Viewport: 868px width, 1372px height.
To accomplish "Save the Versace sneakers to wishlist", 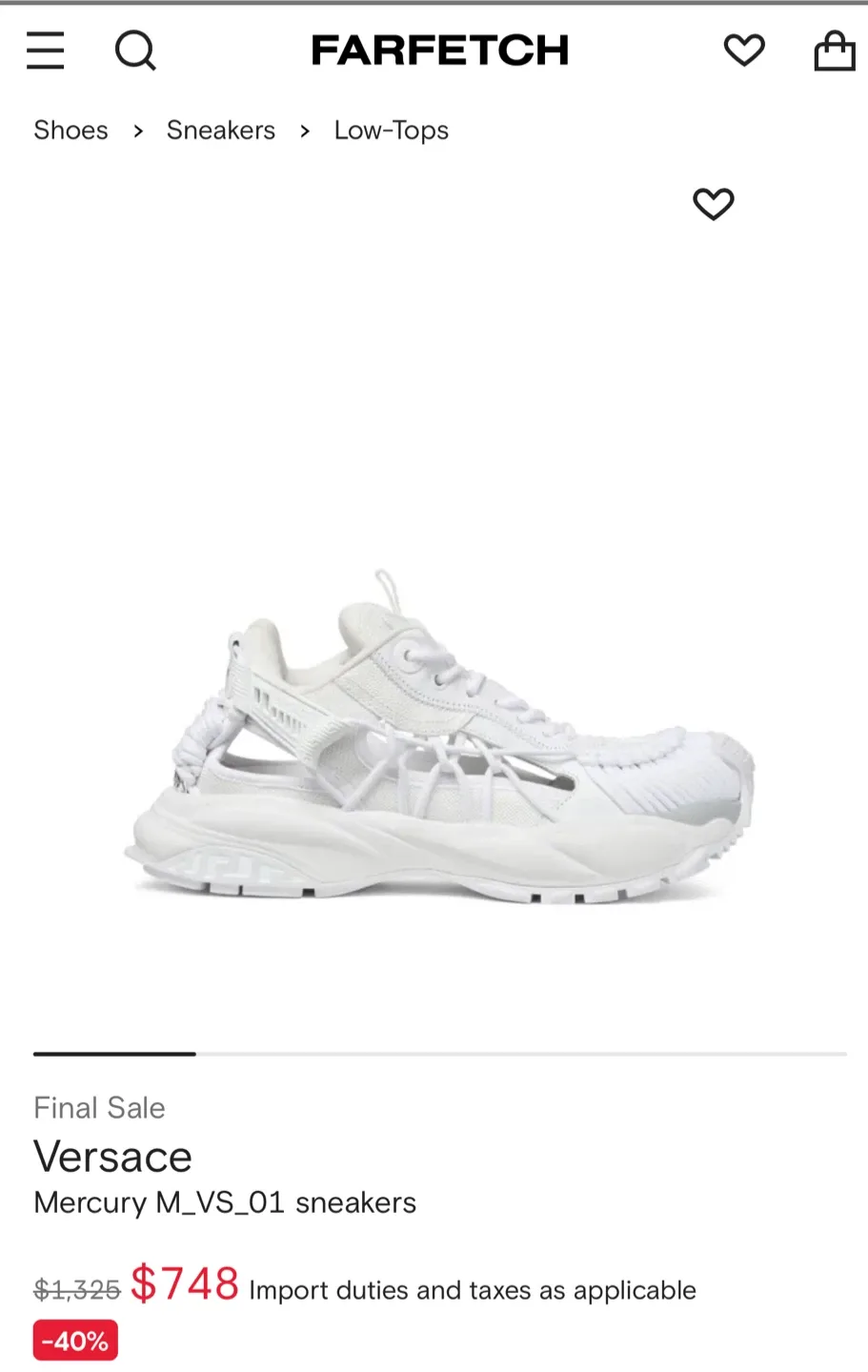I will [x=713, y=204].
